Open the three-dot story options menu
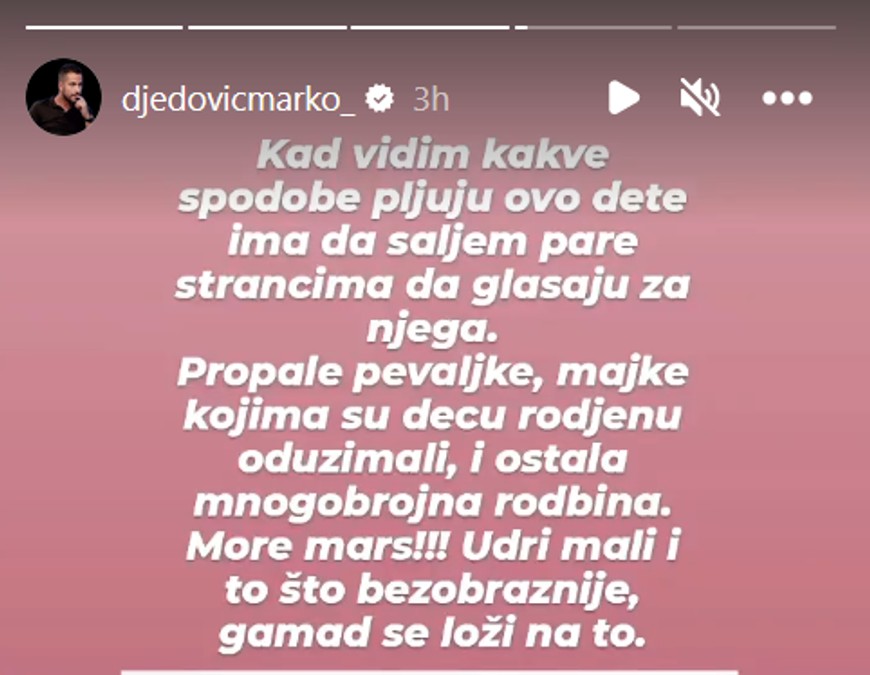The height and width of the screenshot is (675, 870). pos(786,98)
